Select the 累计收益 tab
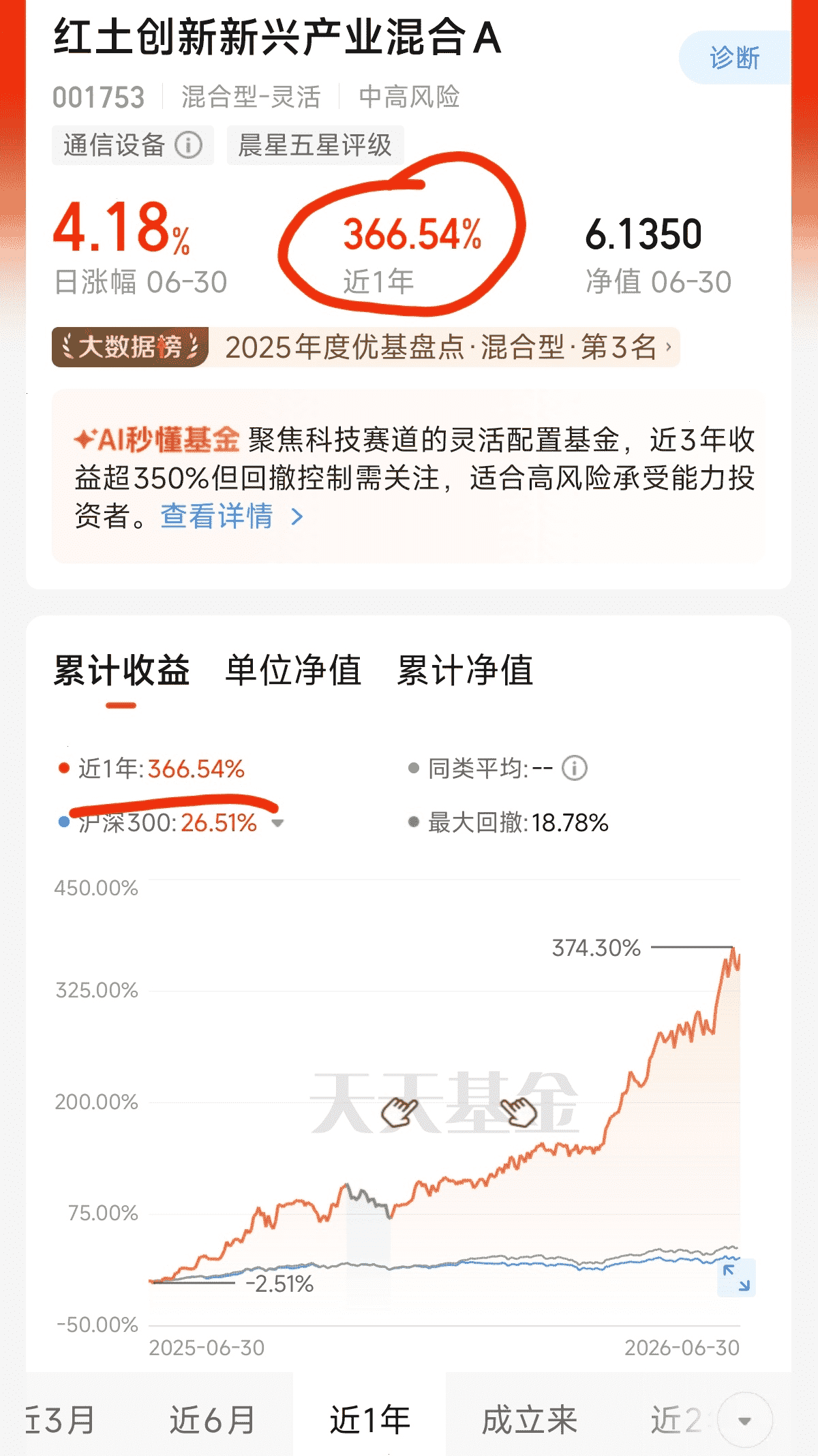This screenshot has height=1456, width=818. coord(121,670)
